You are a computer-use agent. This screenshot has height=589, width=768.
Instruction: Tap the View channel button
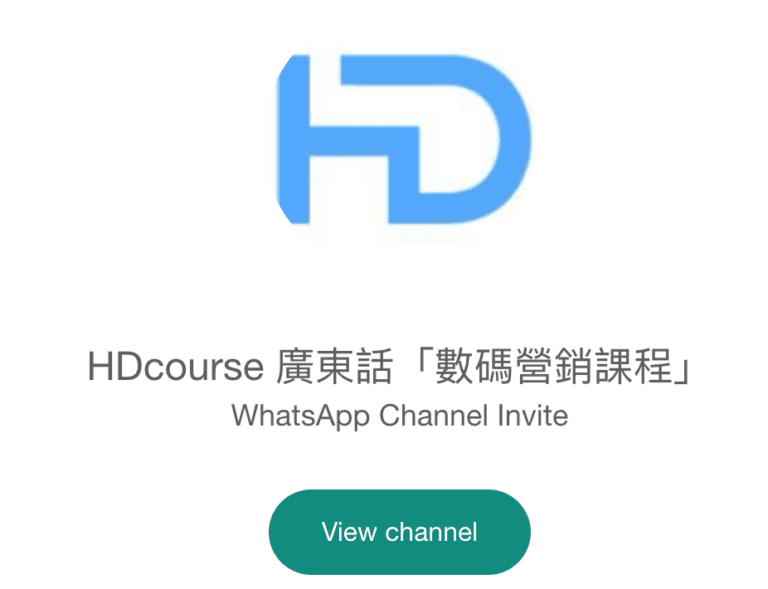pos(399,531)
